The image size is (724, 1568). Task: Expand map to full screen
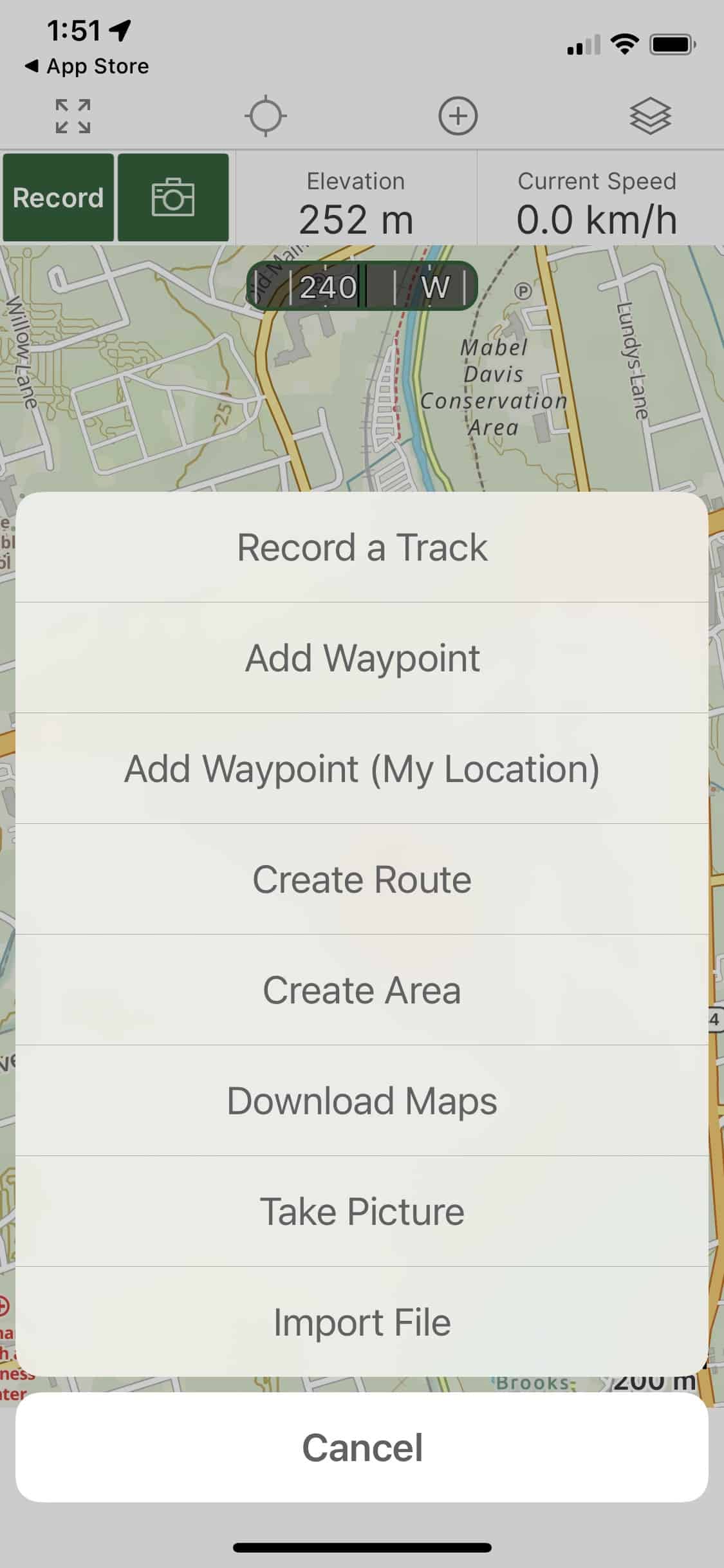pos(73,117)
